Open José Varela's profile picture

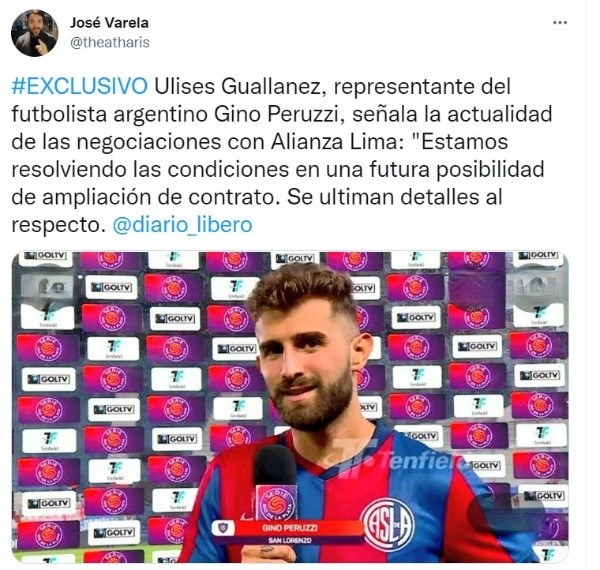[34, 32]
